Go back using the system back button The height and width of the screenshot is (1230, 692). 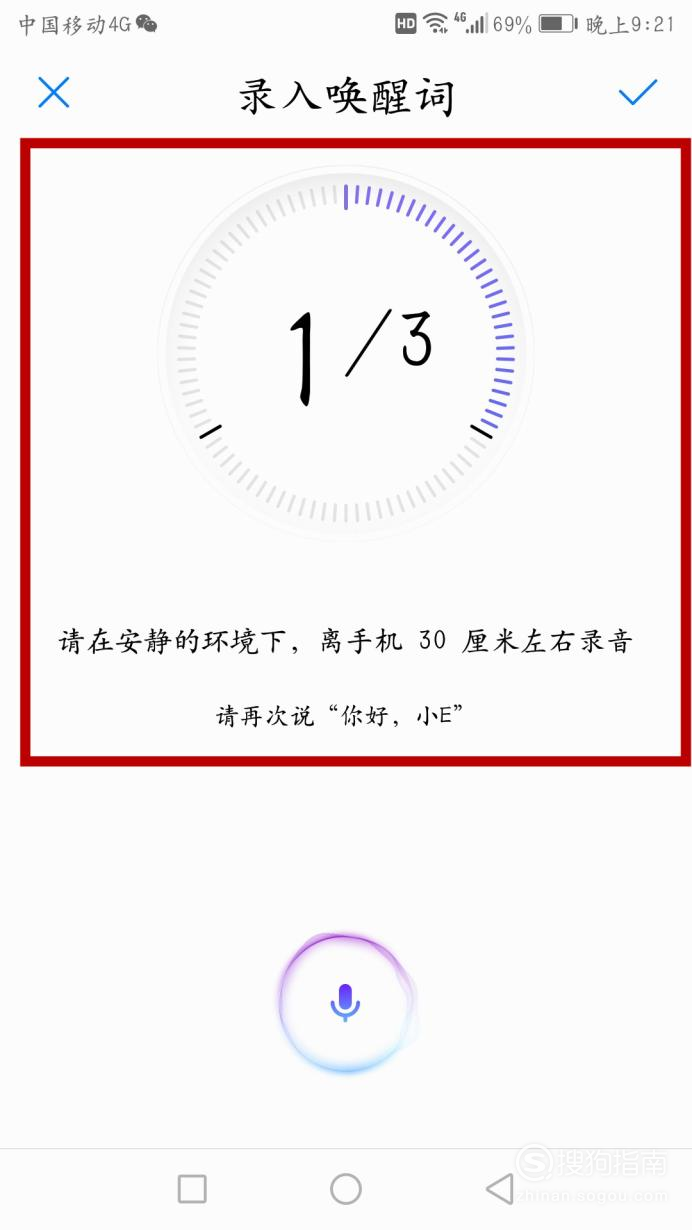click(499, 1188)
